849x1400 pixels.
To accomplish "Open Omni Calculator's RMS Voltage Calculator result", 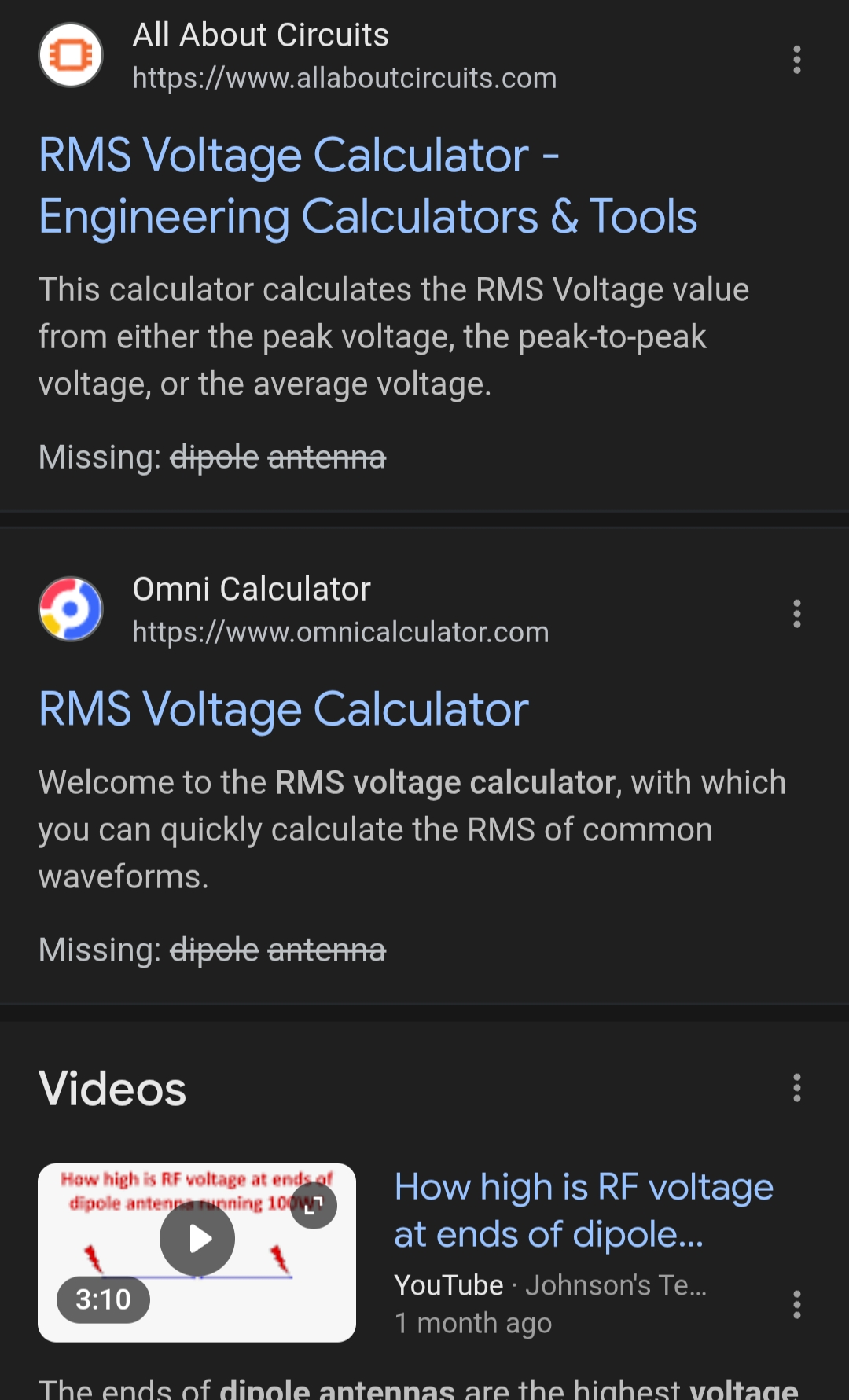I will (284, 709).
